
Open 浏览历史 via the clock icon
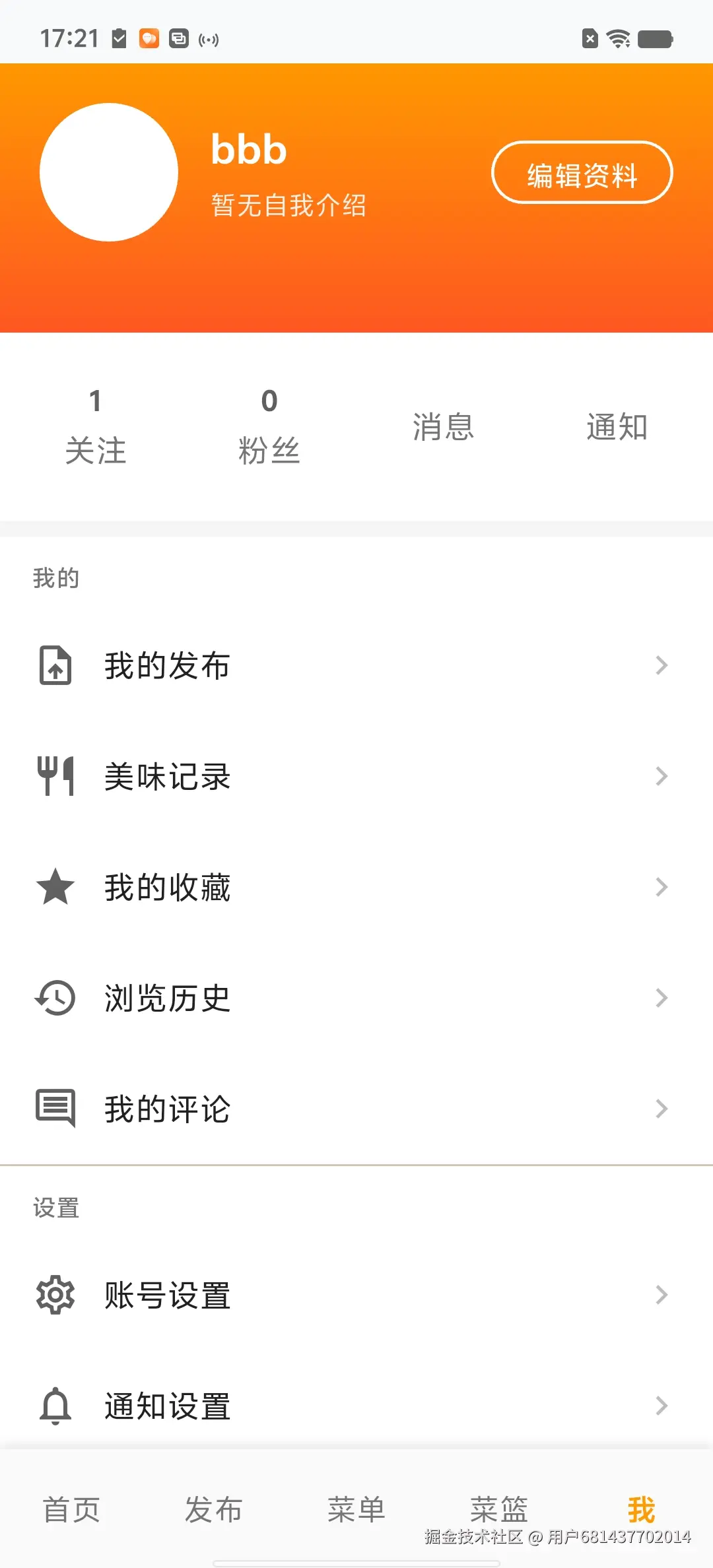pos(55,998)
